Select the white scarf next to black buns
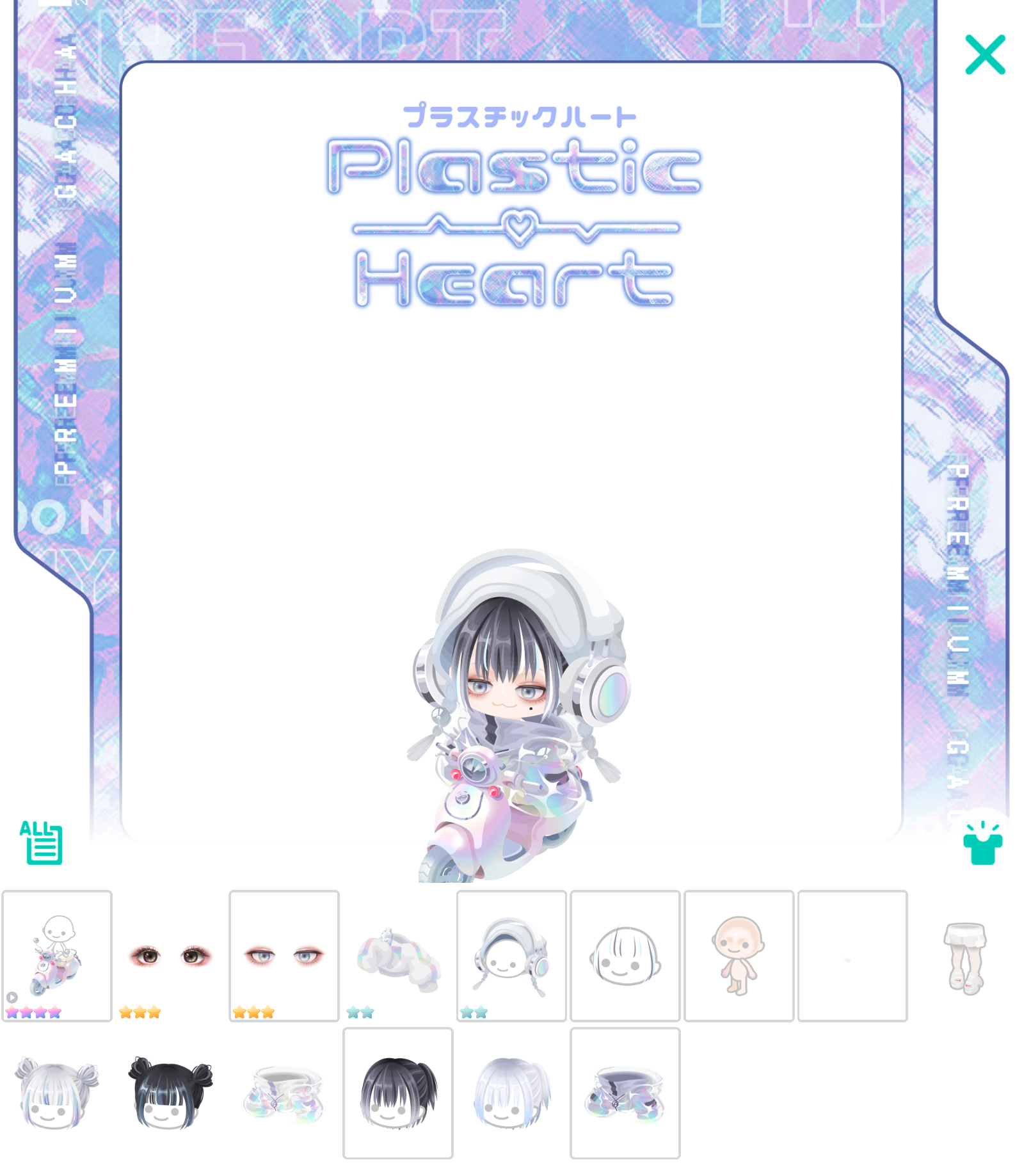This screenshot has width=1015, height=1176. tap(284, 1094)
